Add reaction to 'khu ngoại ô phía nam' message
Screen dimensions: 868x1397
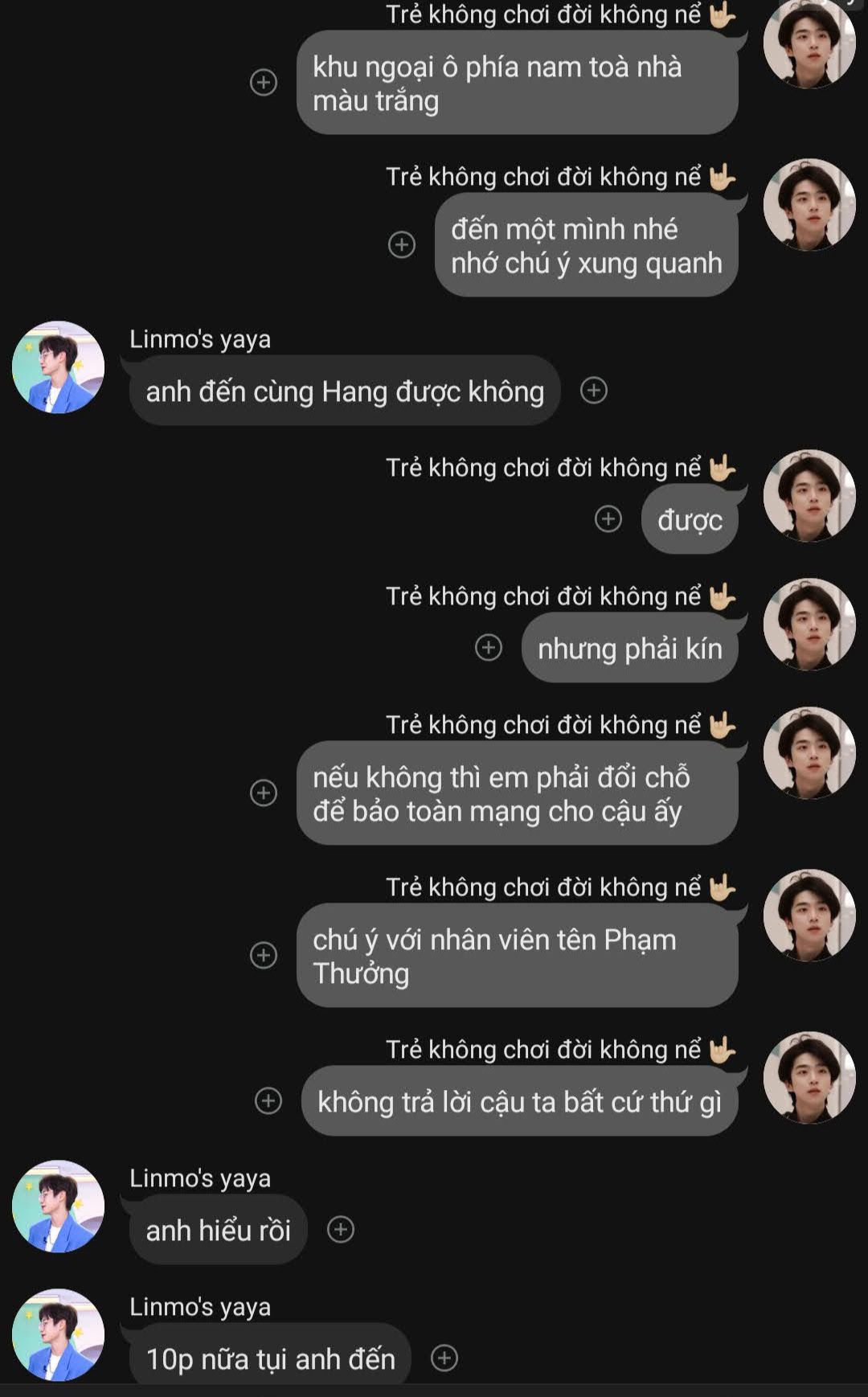pyautogui.click(x=264, y=82)
